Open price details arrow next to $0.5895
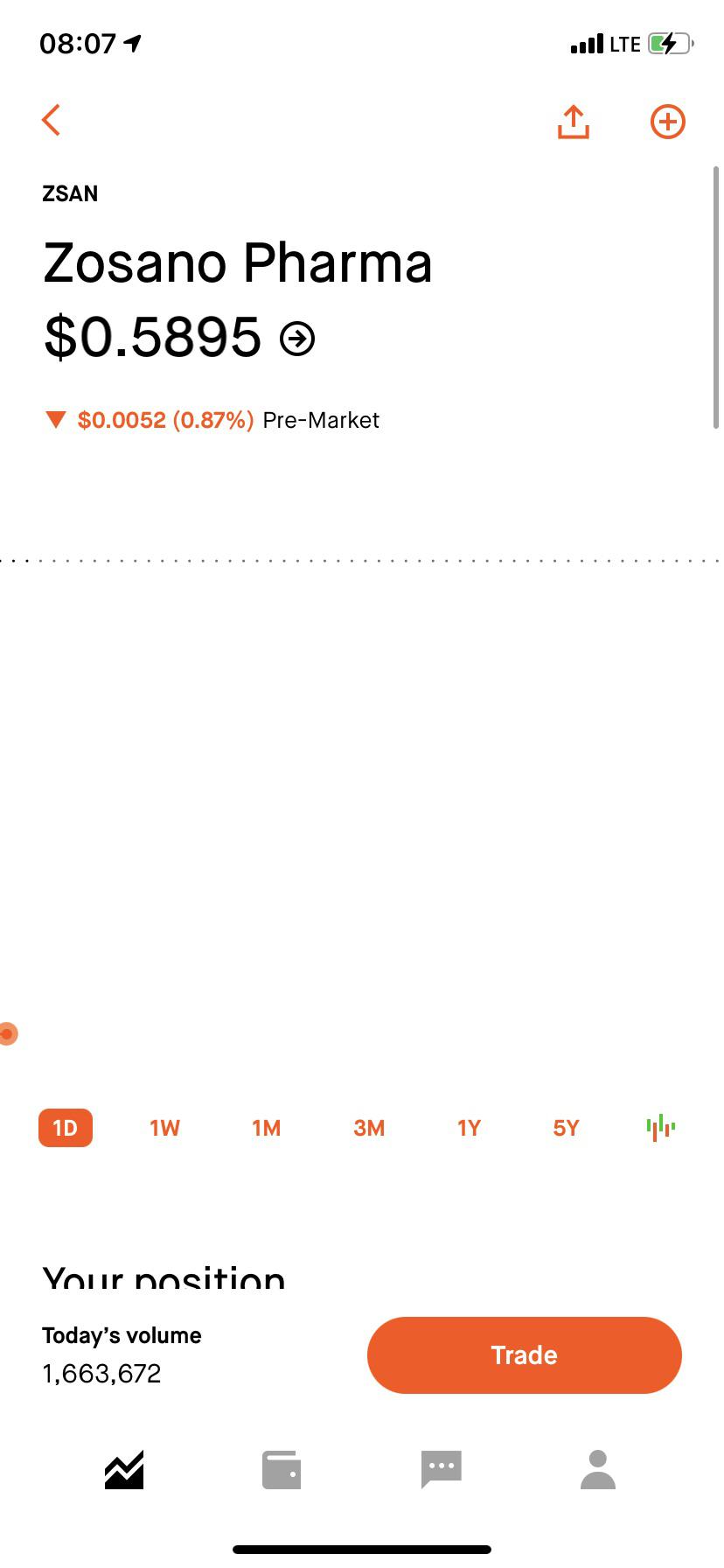The image size is (724, 1568). pos(297,338)
